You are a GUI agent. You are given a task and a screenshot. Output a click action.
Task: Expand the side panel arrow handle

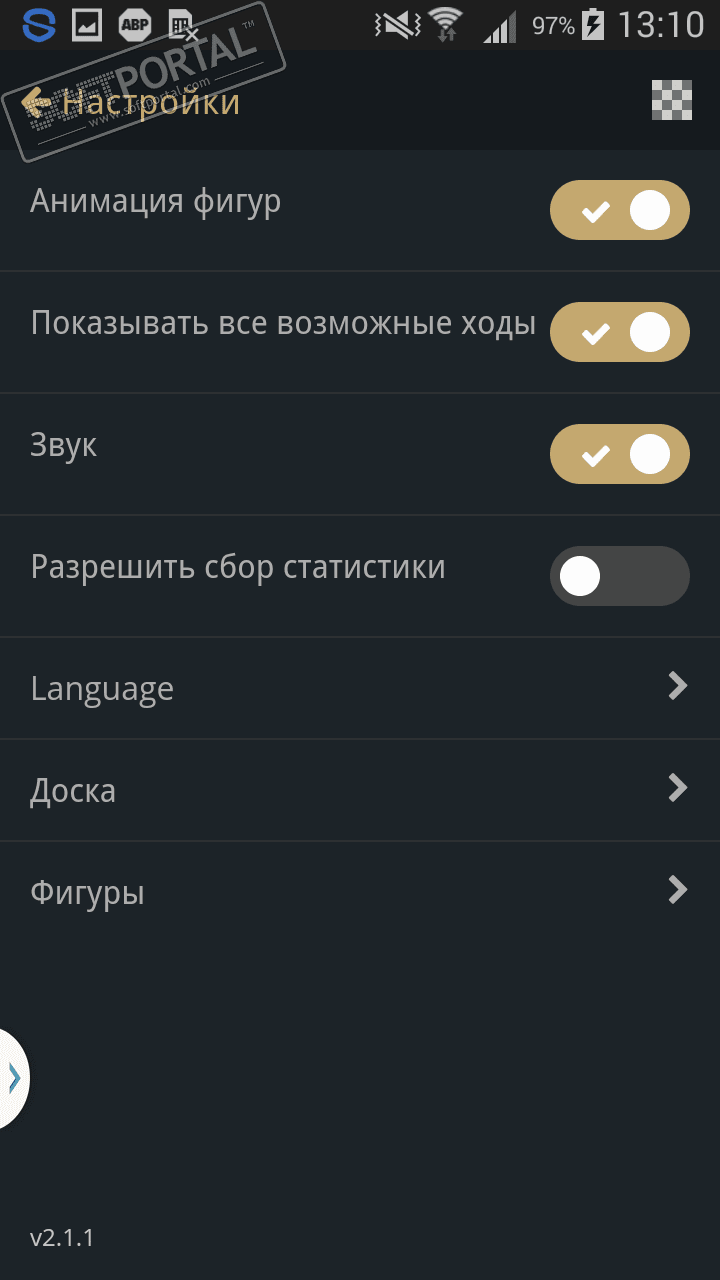[13, 1078]
